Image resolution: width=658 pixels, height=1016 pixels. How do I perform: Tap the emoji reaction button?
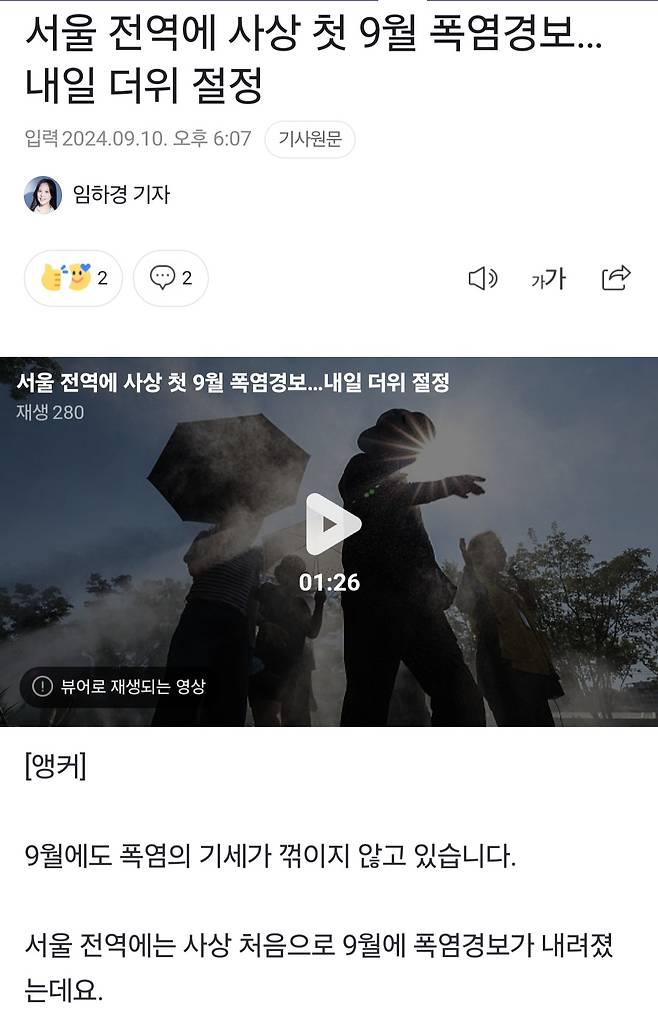pos(73,278)
